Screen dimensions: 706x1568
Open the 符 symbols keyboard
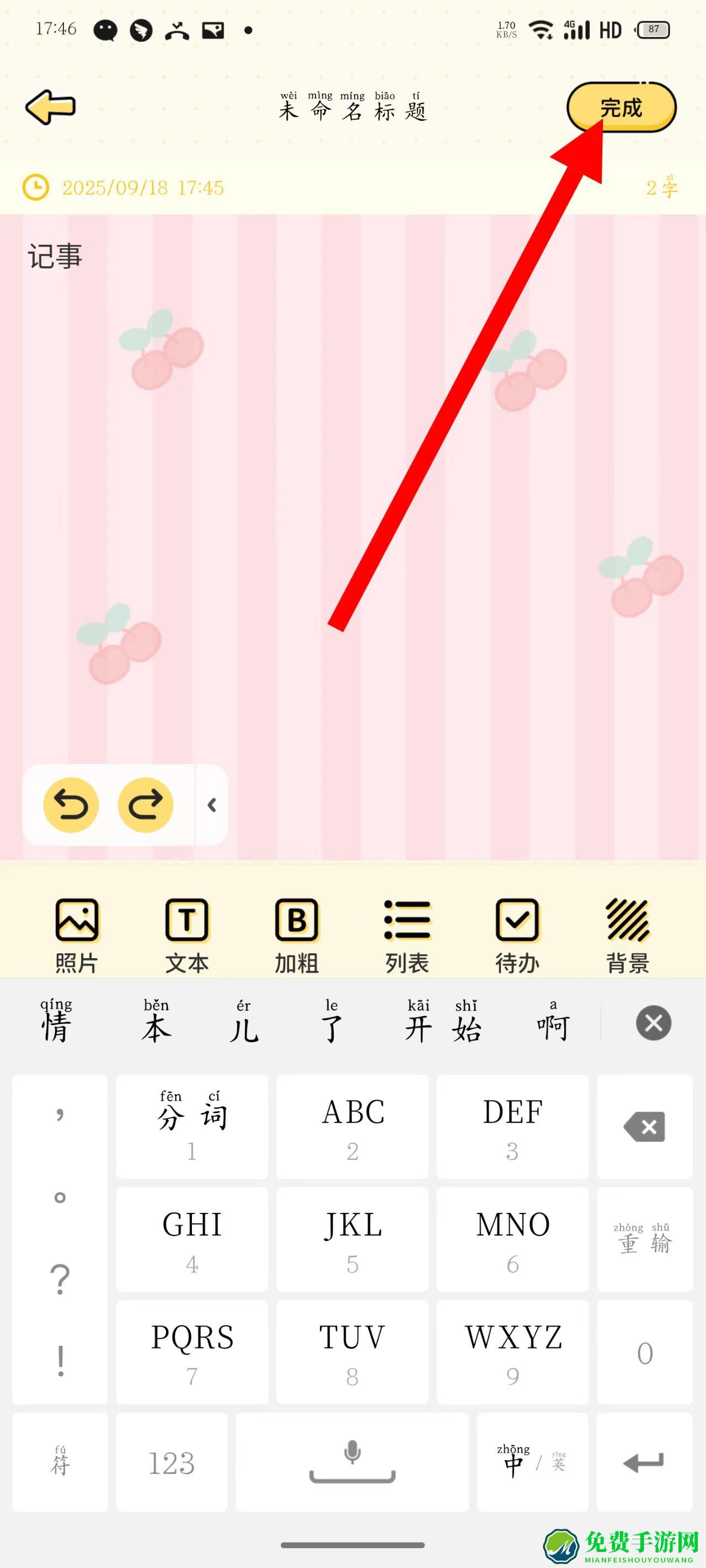60,1463
